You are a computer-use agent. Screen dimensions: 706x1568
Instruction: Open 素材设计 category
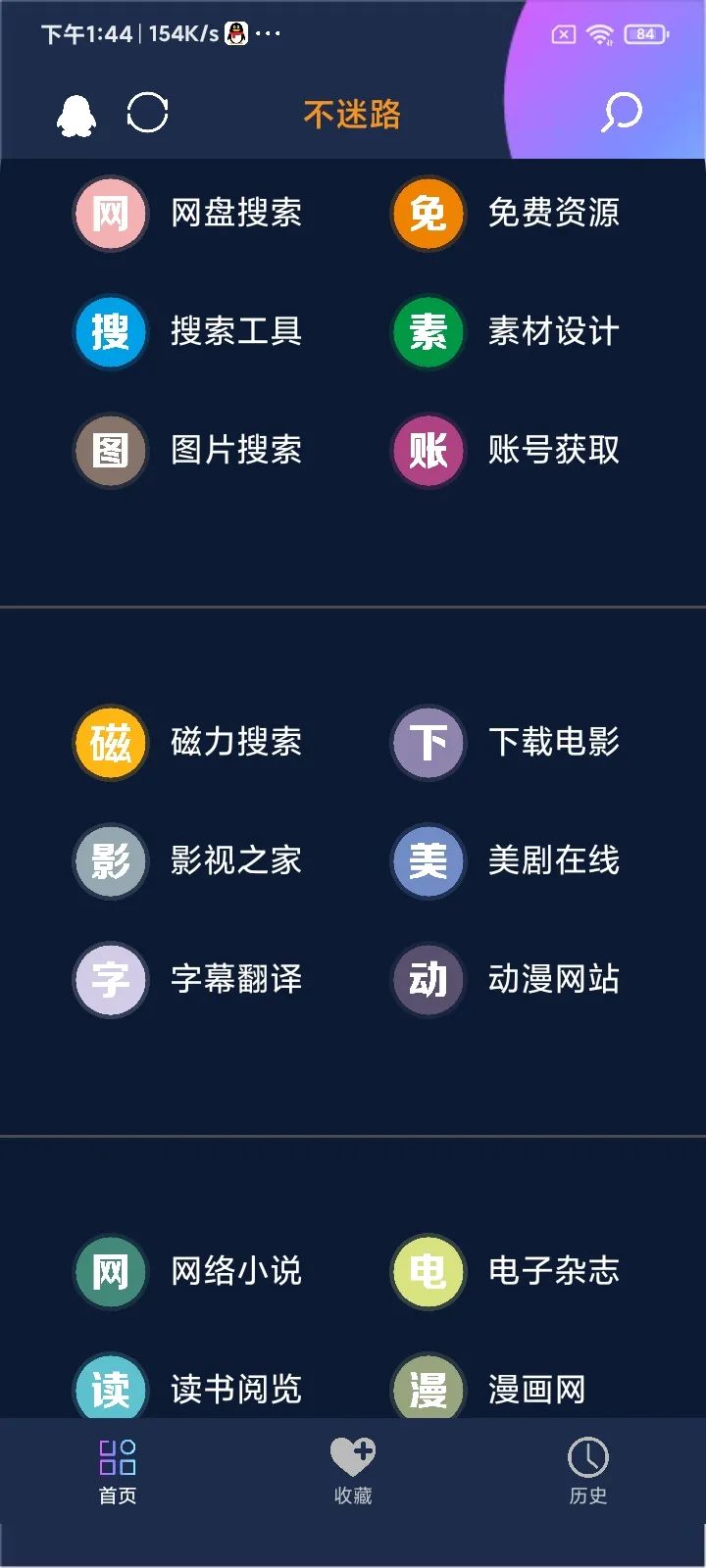(x=507, y=331)
